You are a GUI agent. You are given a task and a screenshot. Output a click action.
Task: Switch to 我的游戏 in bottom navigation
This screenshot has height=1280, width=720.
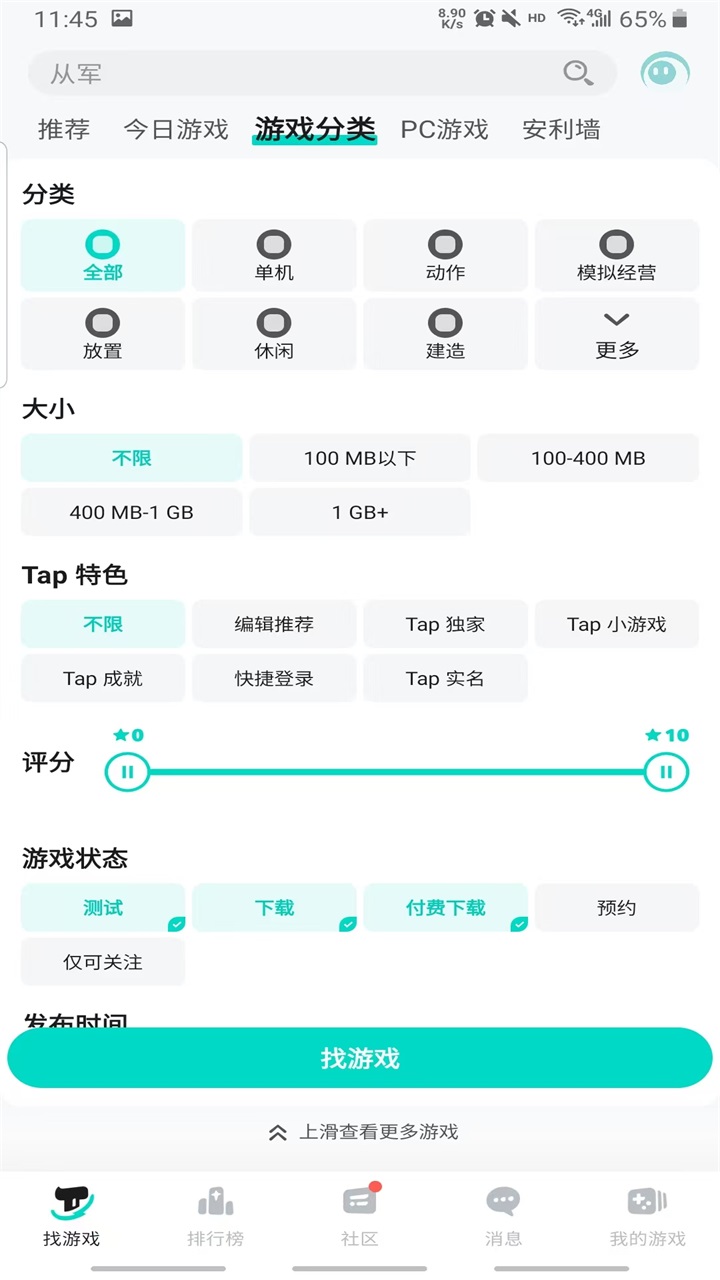click(x=647, y=1215)
